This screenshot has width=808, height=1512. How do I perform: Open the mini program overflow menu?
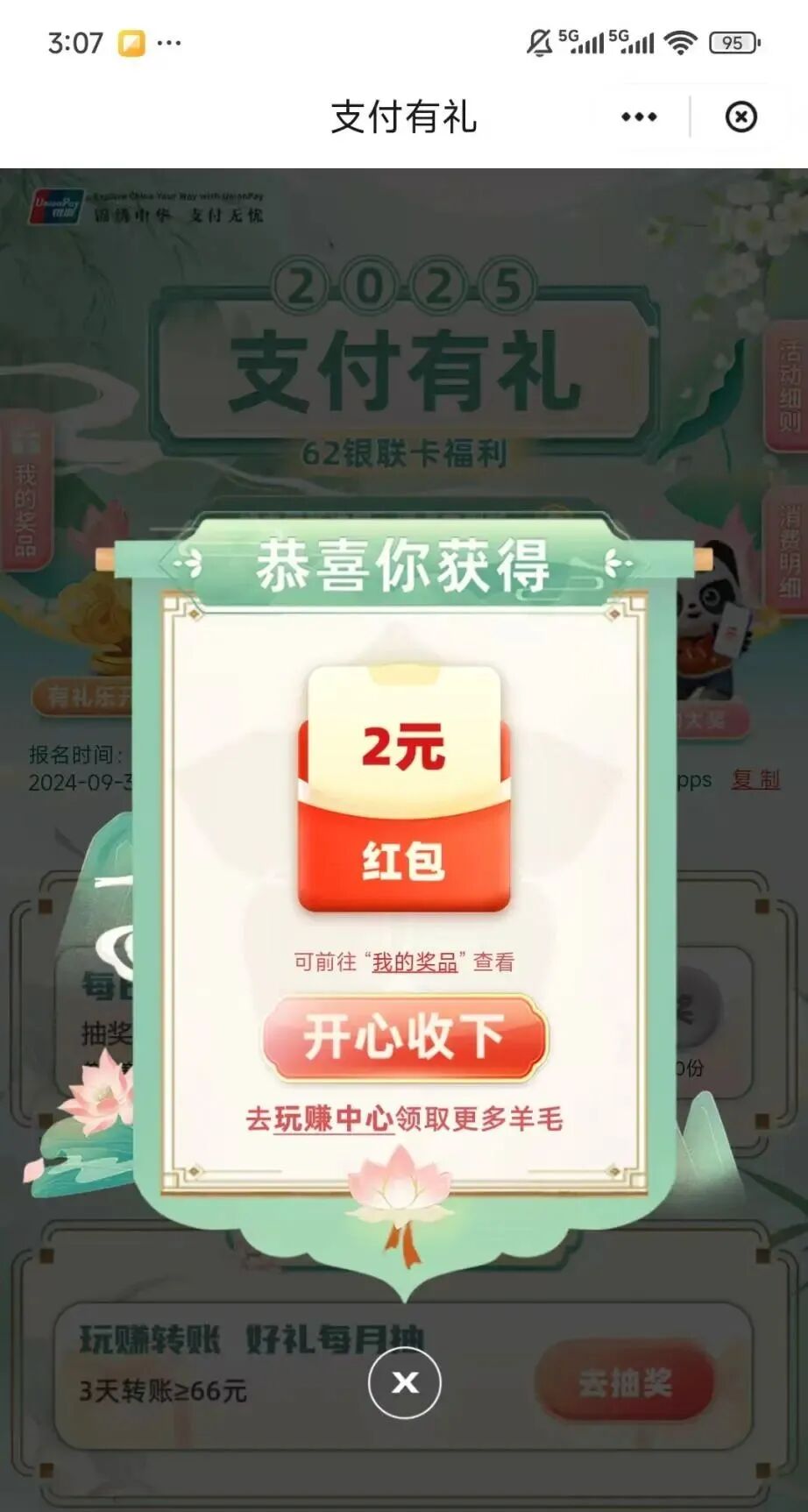pos(639,117)
